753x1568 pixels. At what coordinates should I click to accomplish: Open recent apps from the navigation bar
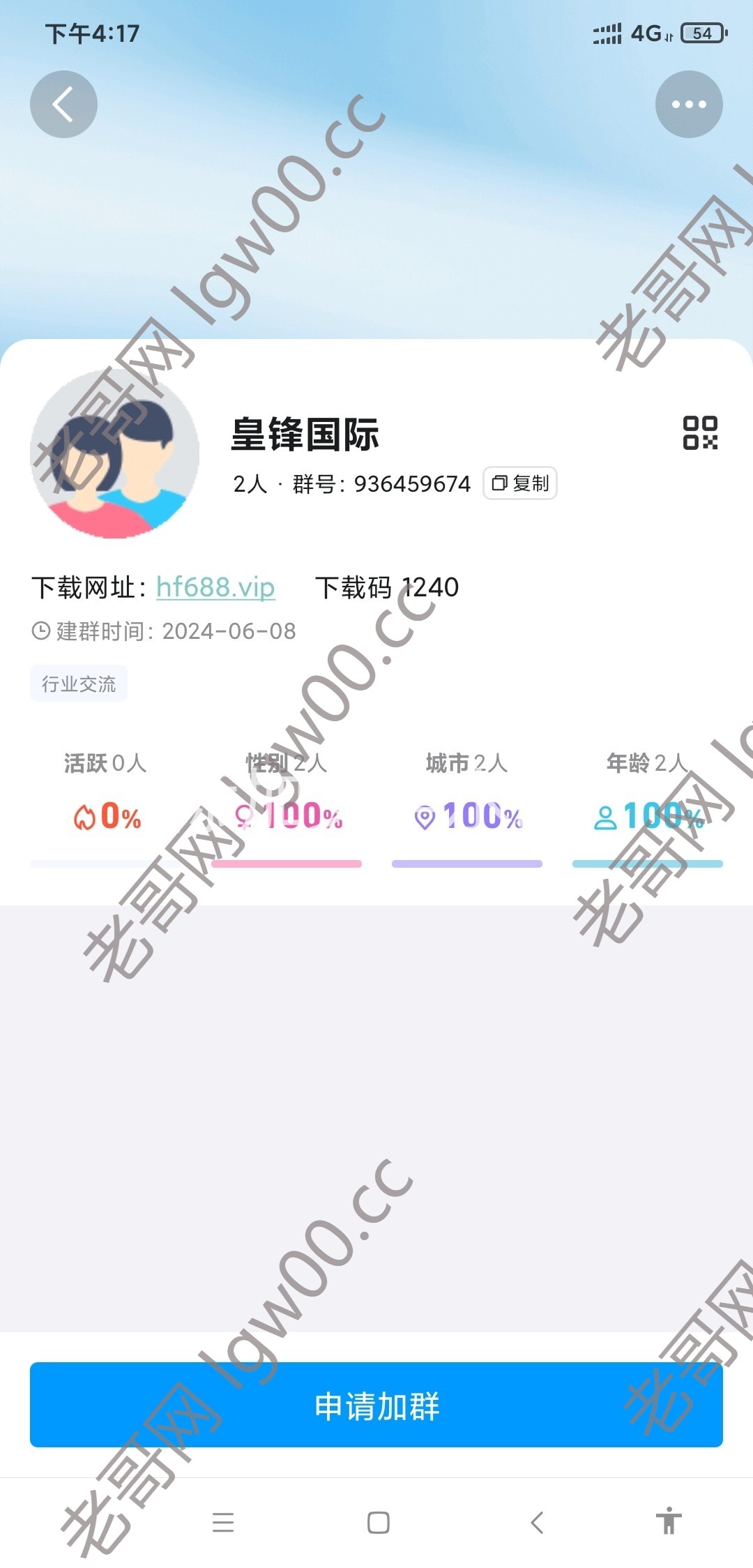click(223, 1522)
